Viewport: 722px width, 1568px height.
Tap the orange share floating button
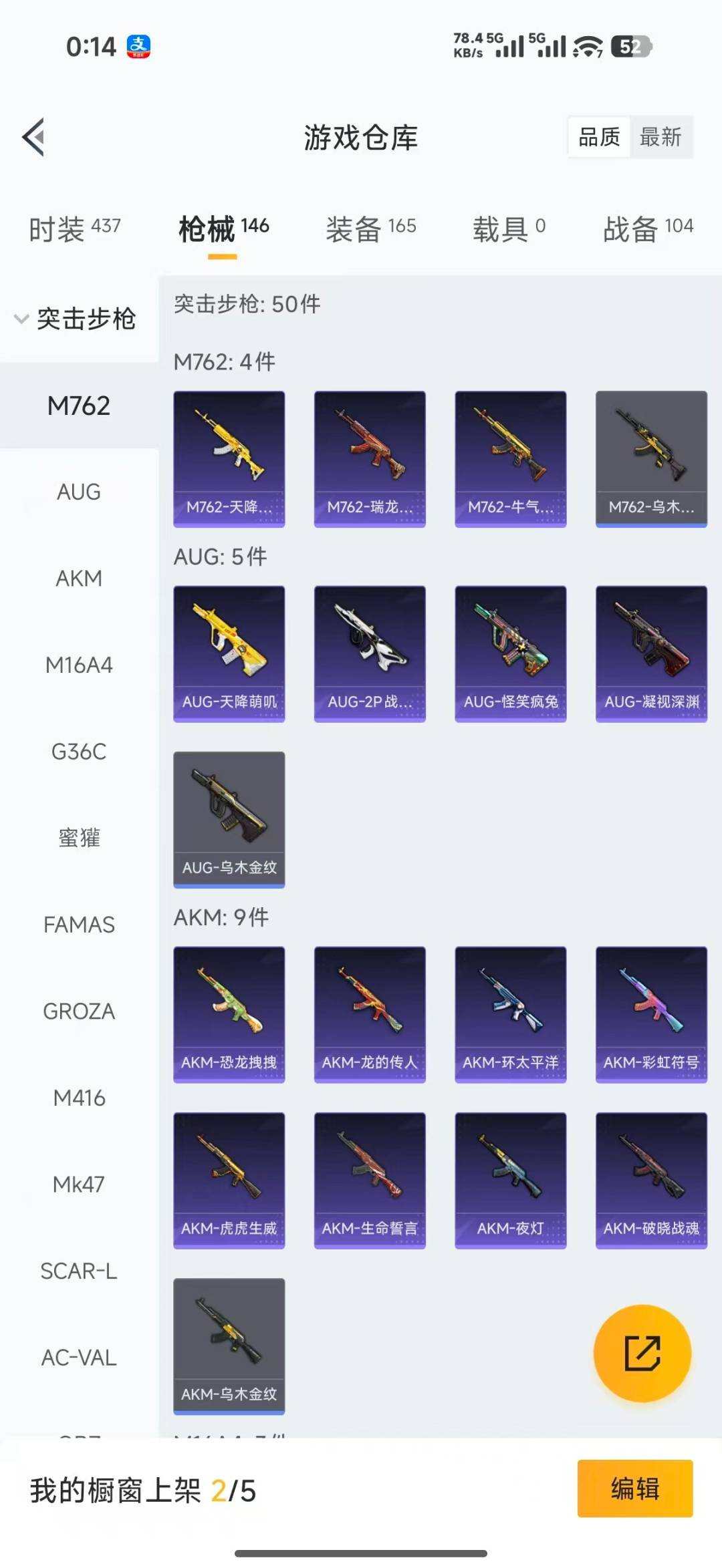point(642,1353)
